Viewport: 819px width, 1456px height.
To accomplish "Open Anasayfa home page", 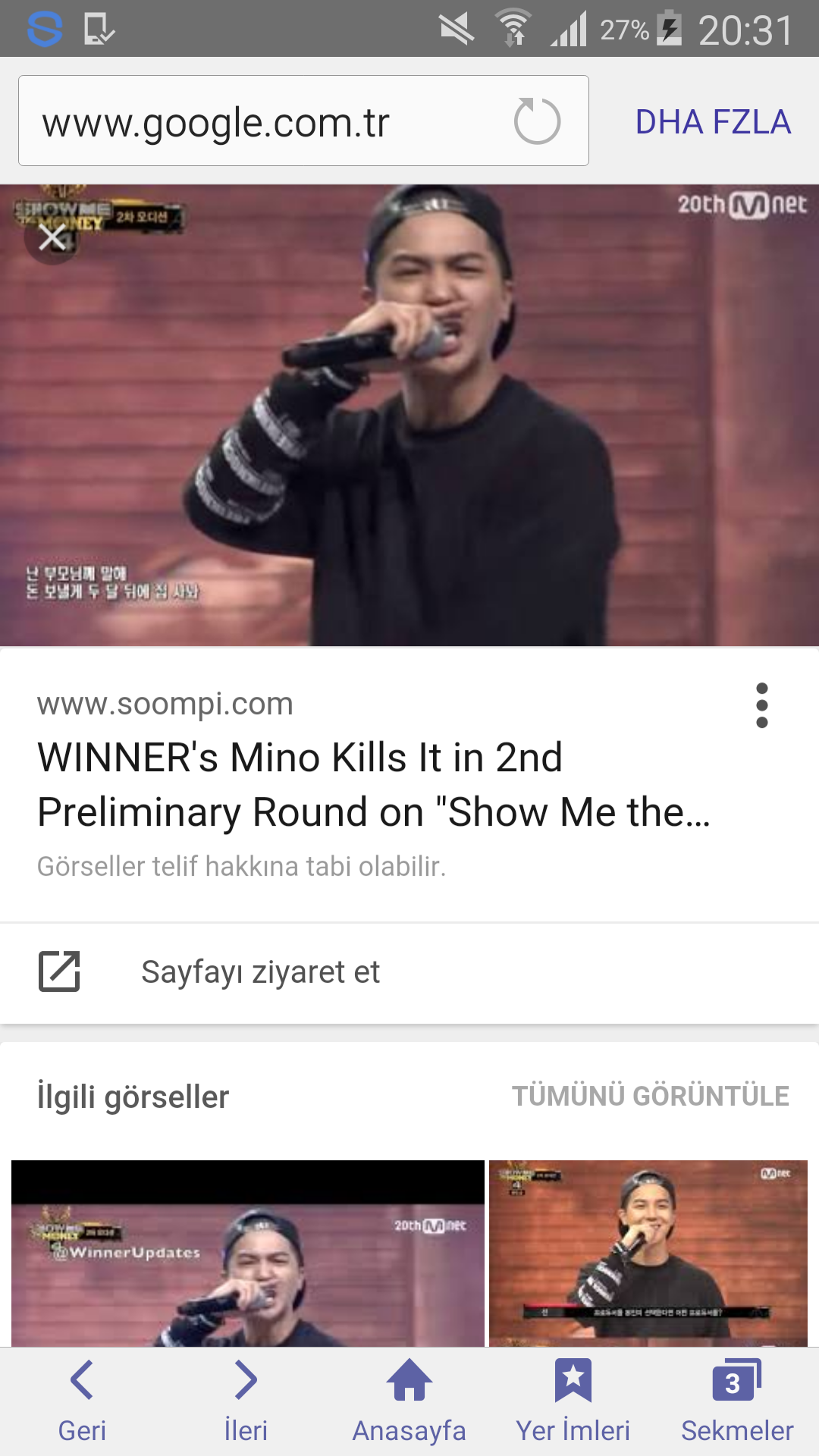I will coord(409,1401).
